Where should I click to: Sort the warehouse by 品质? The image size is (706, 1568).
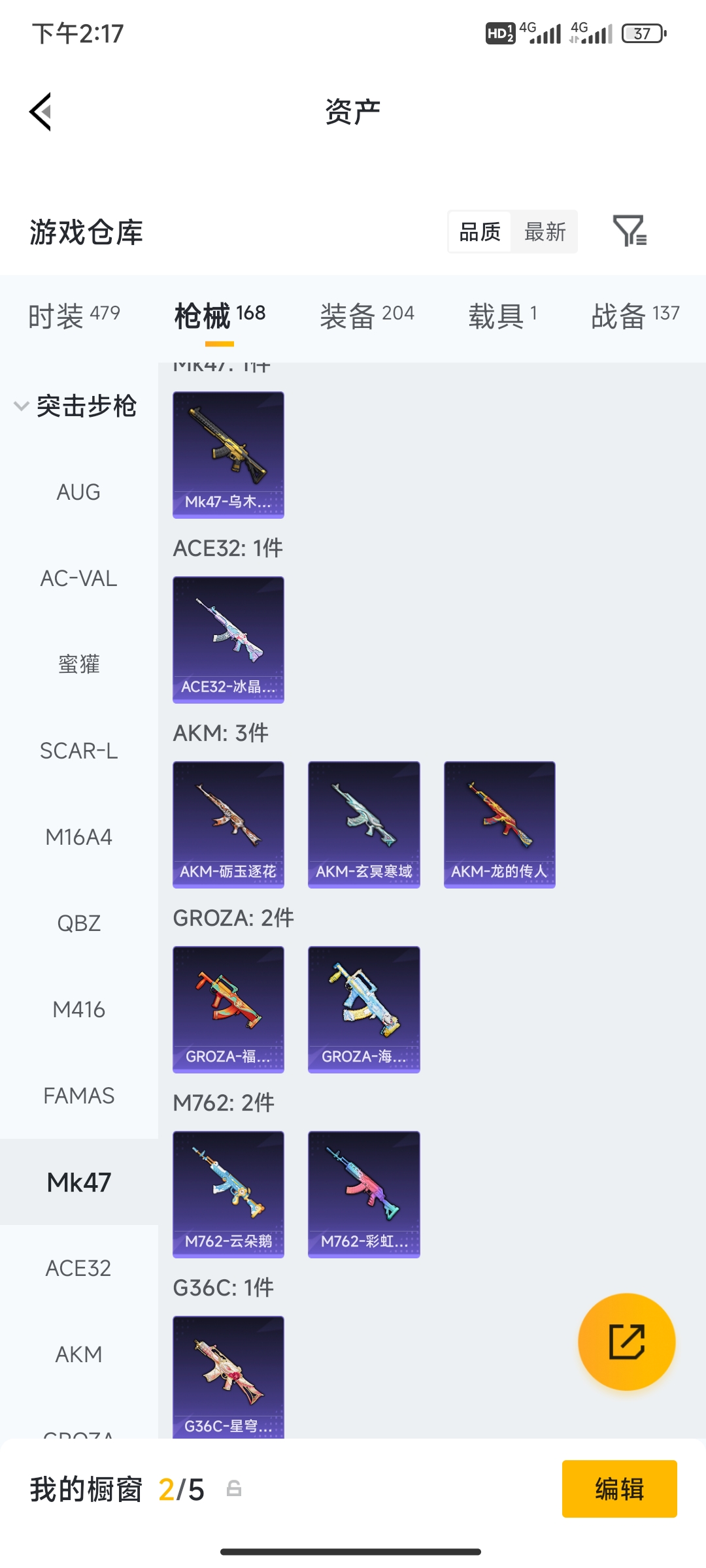pyautogui.click(x=480, y=231)
